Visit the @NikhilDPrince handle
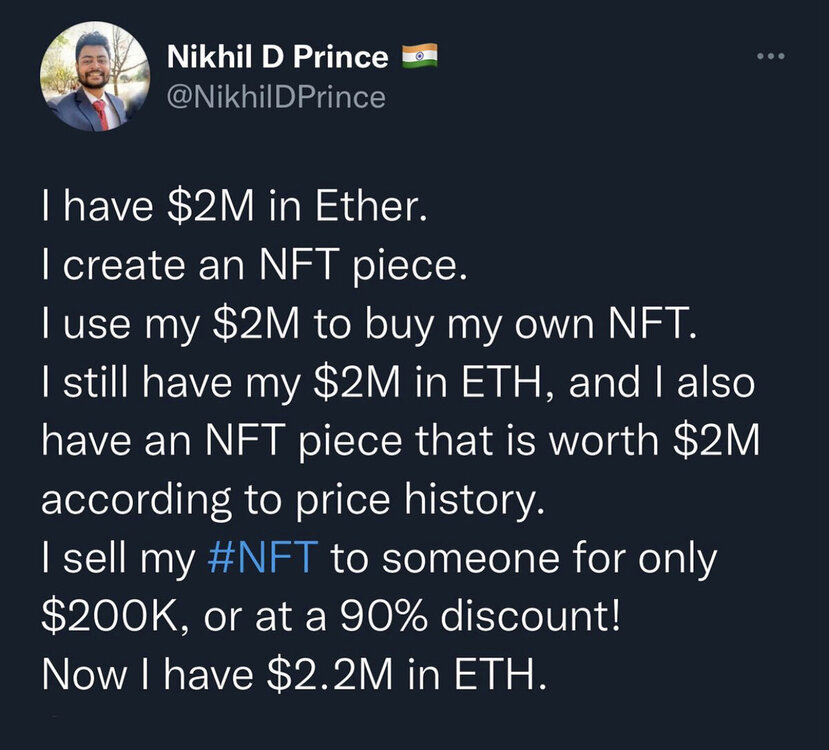 tap(274, 97)
